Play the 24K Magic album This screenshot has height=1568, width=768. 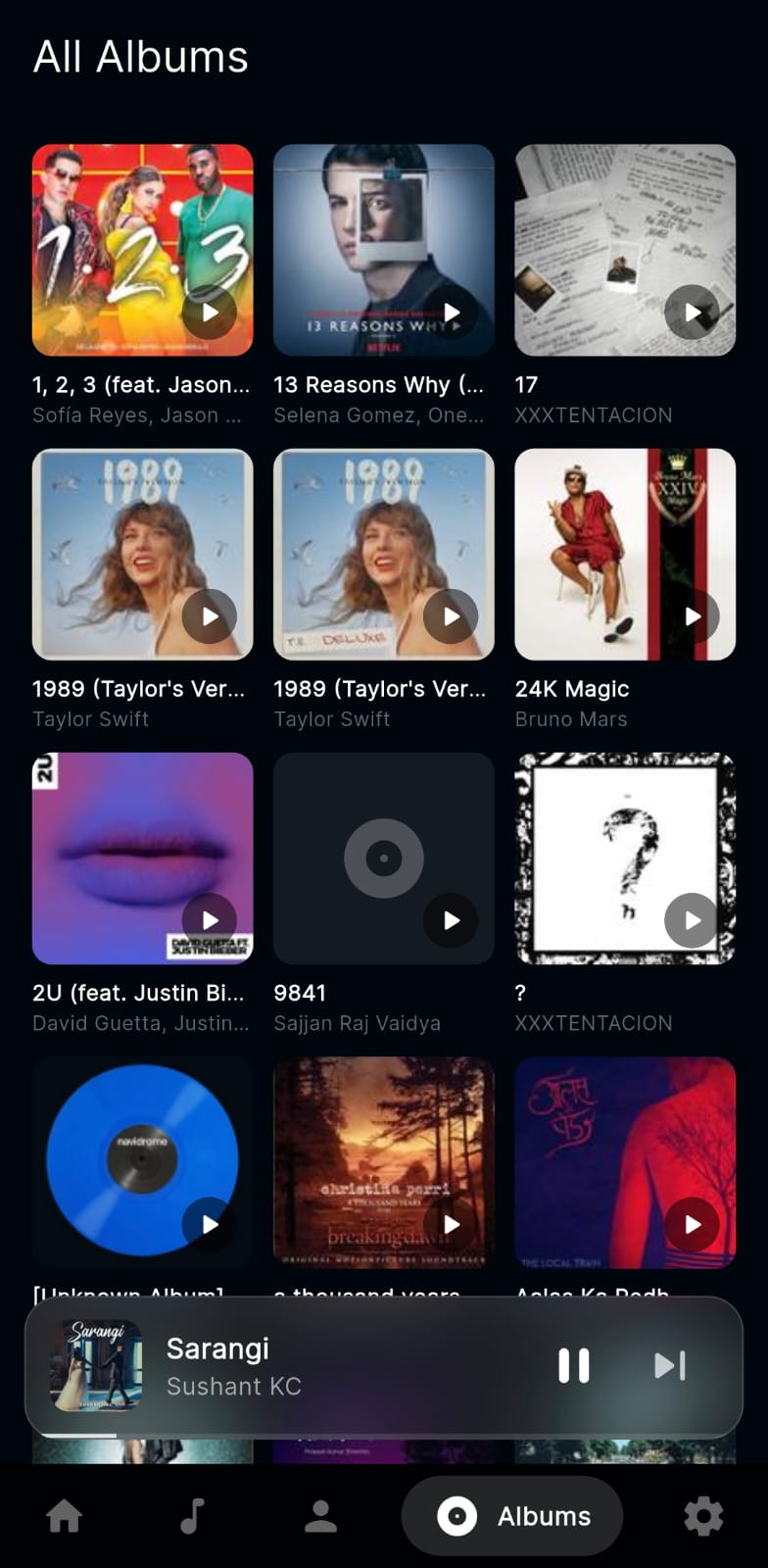(x=693, y=616)
